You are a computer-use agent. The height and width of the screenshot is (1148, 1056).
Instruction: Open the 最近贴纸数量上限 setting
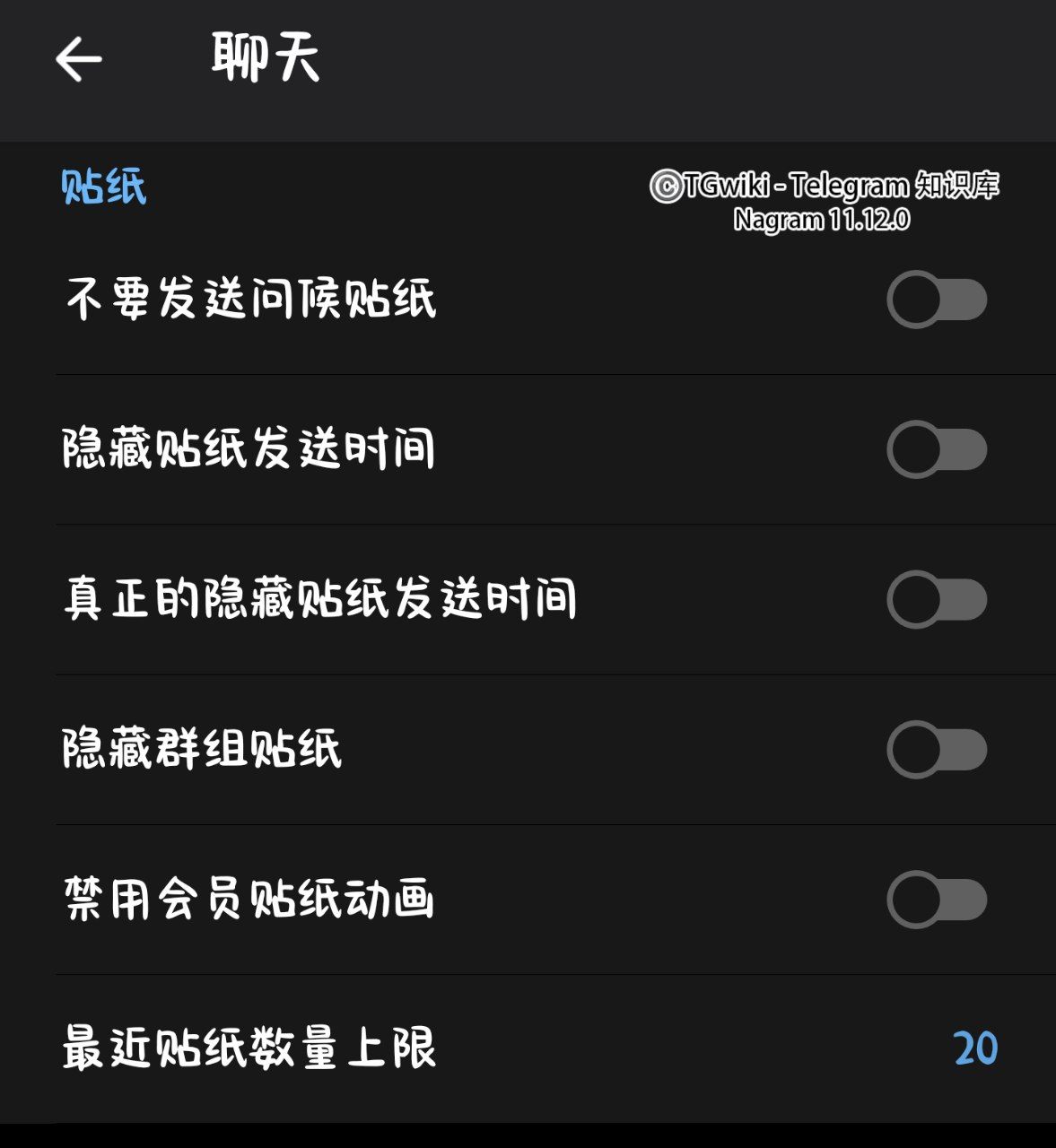coord(529,1048)
